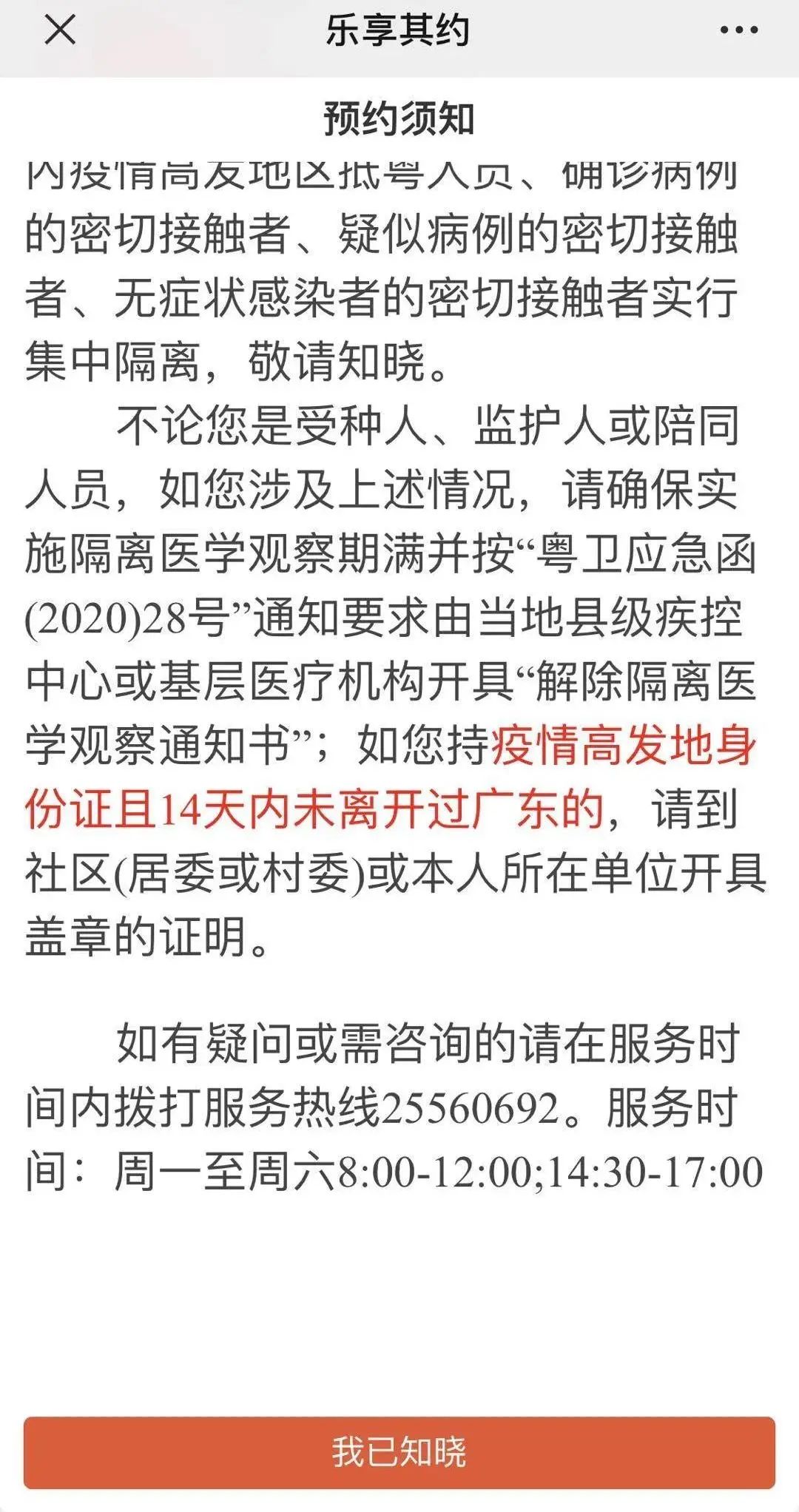Close the 乐享其约 page
Screen dimensions: 799x1512
click(60, 30)
